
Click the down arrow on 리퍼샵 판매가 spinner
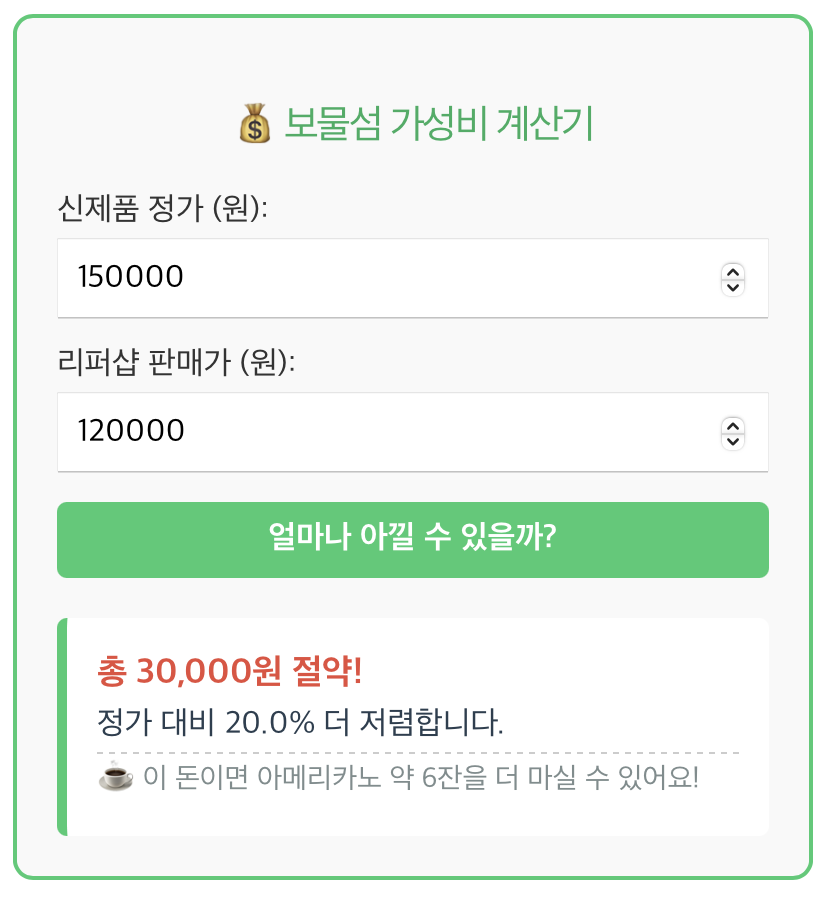click(731, 439)
